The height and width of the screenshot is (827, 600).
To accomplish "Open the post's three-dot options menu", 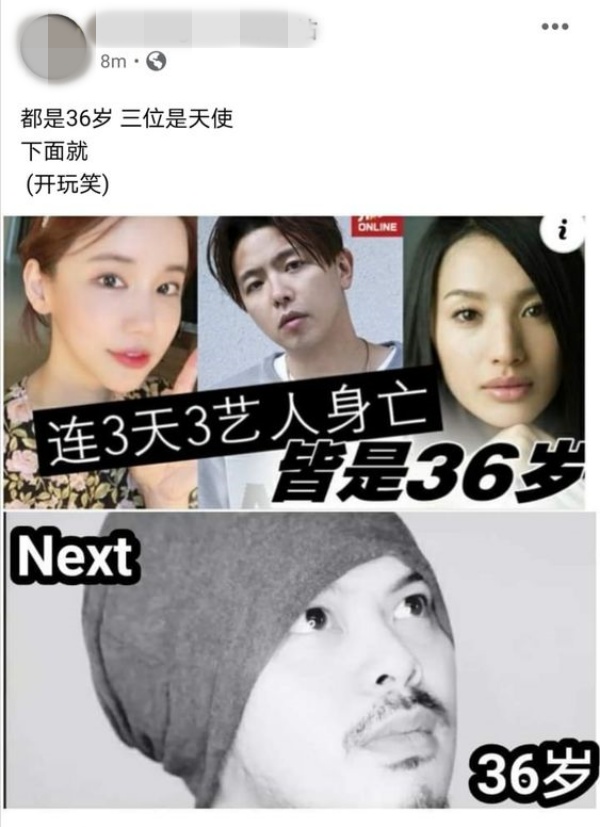I will pyautogui.click(x=554, y=27).
